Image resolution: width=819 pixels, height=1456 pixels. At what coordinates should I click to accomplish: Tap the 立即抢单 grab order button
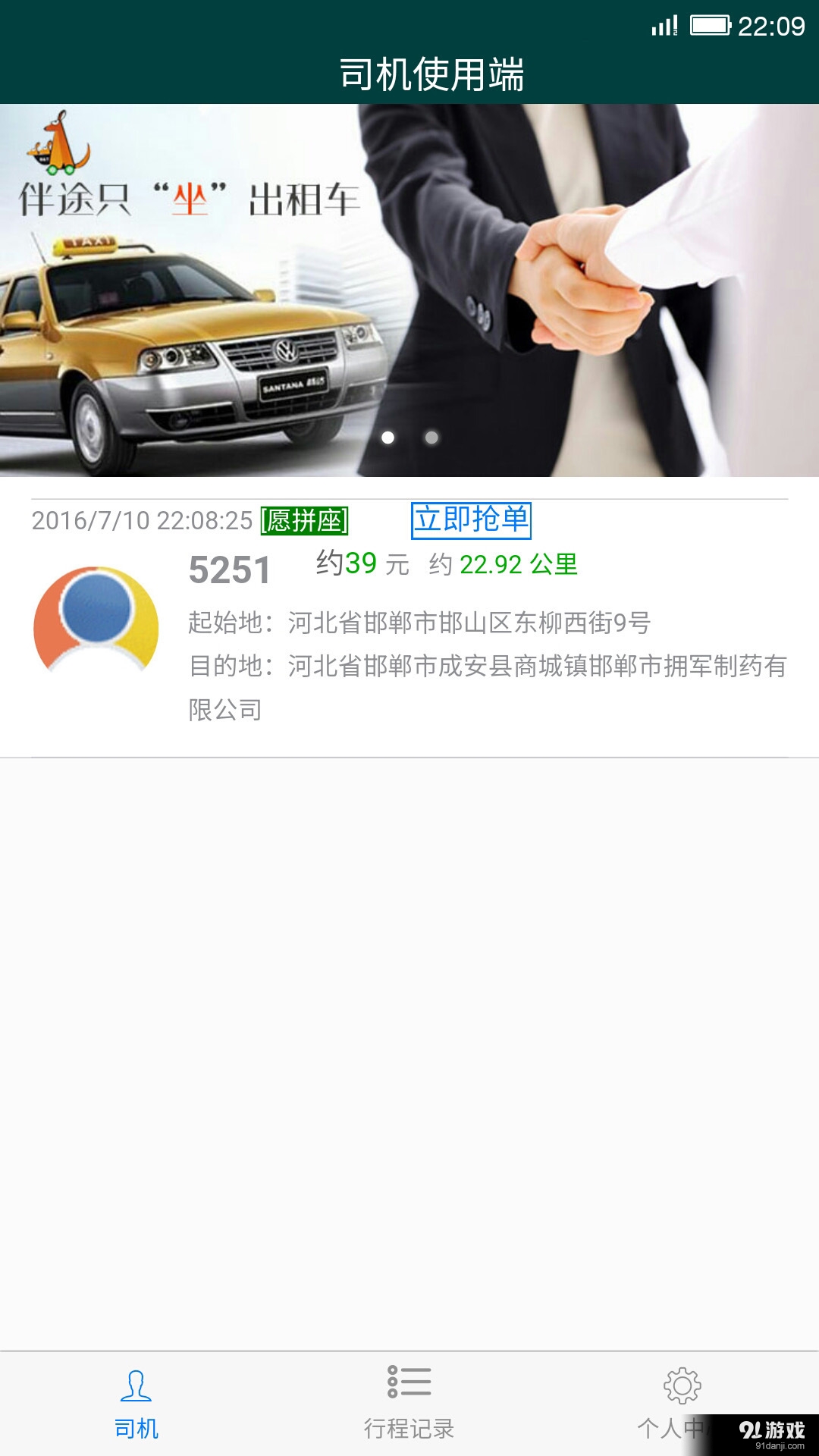(x=472, y=520)
